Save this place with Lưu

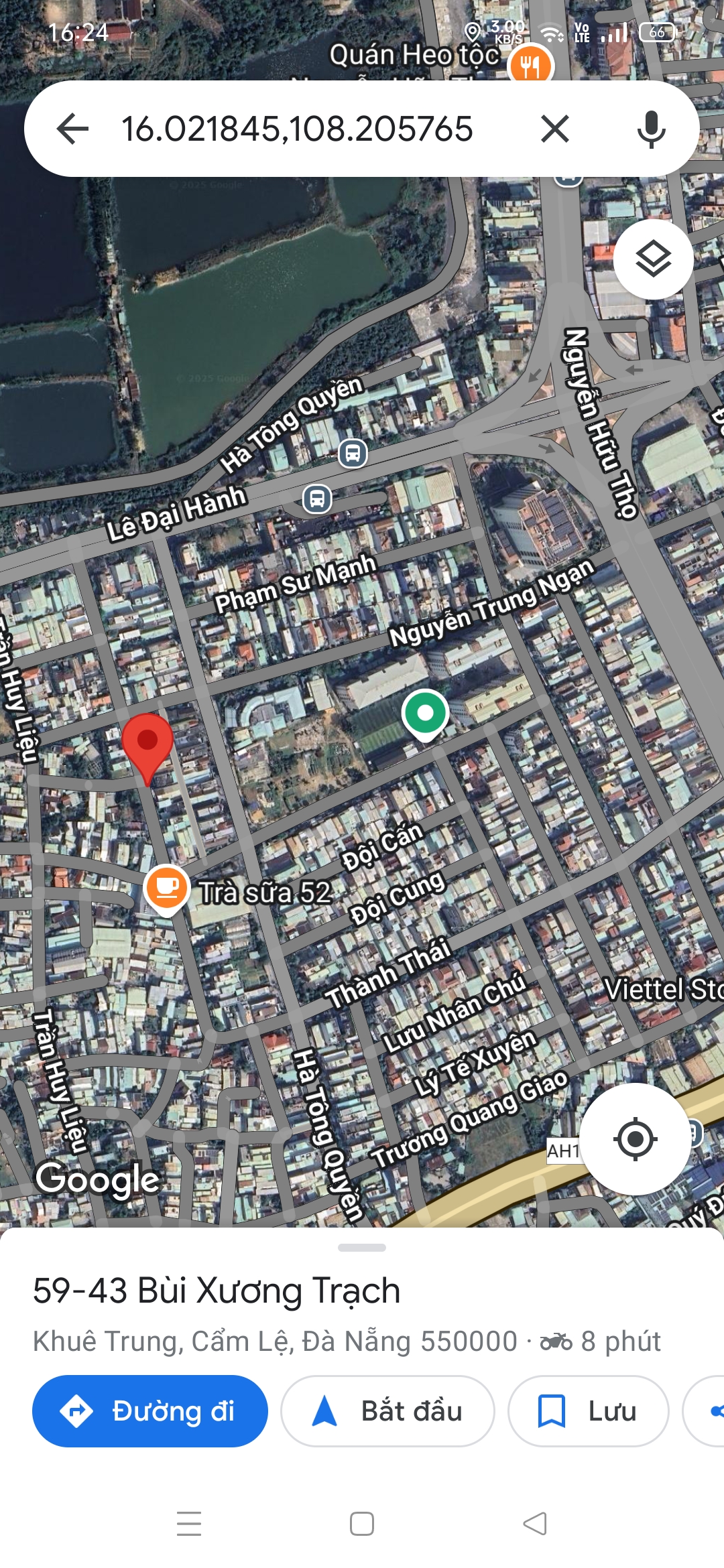click(588, 1411)
